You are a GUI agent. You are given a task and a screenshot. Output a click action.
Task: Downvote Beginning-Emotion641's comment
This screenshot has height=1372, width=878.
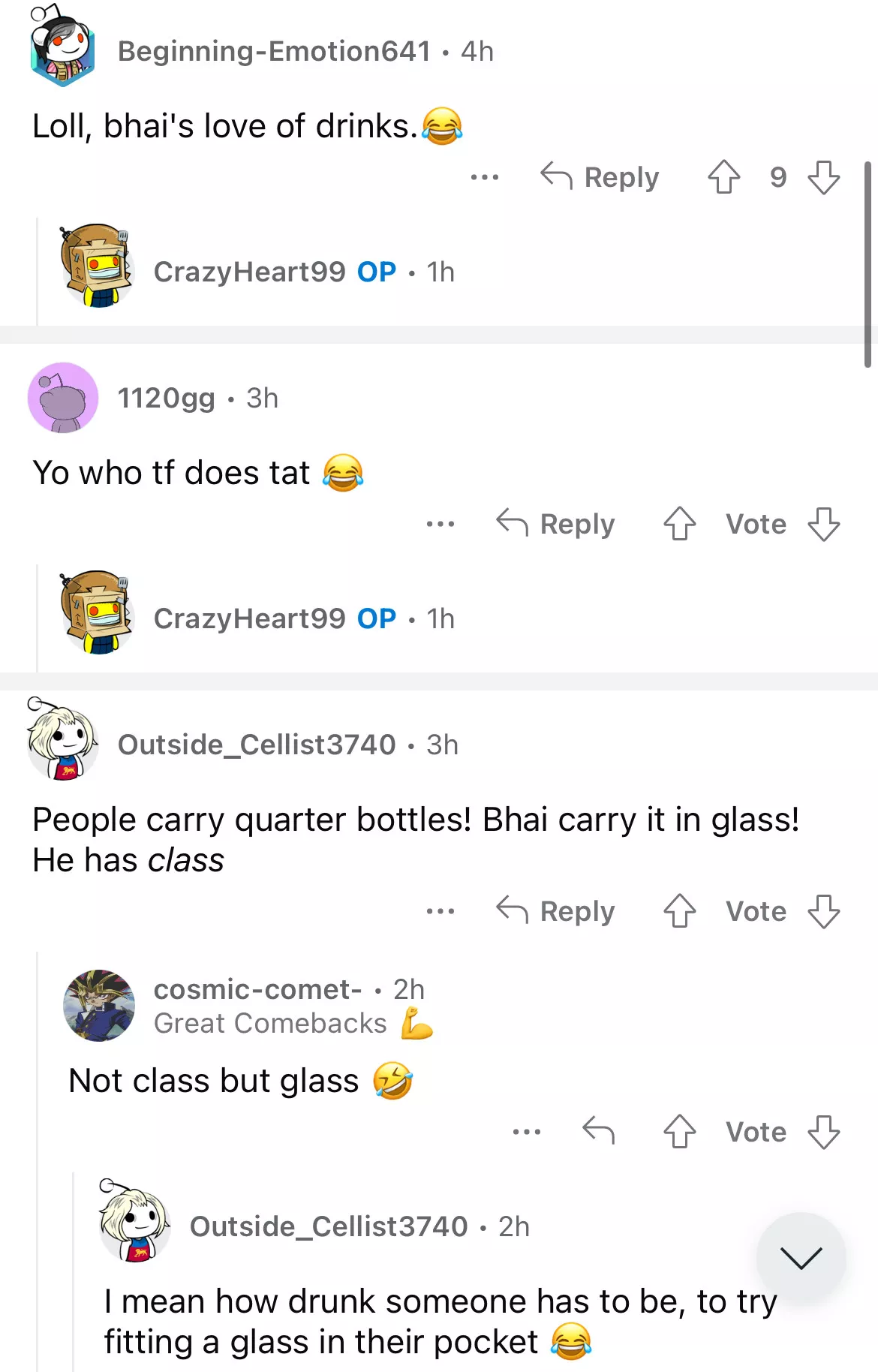pos(823,177)
